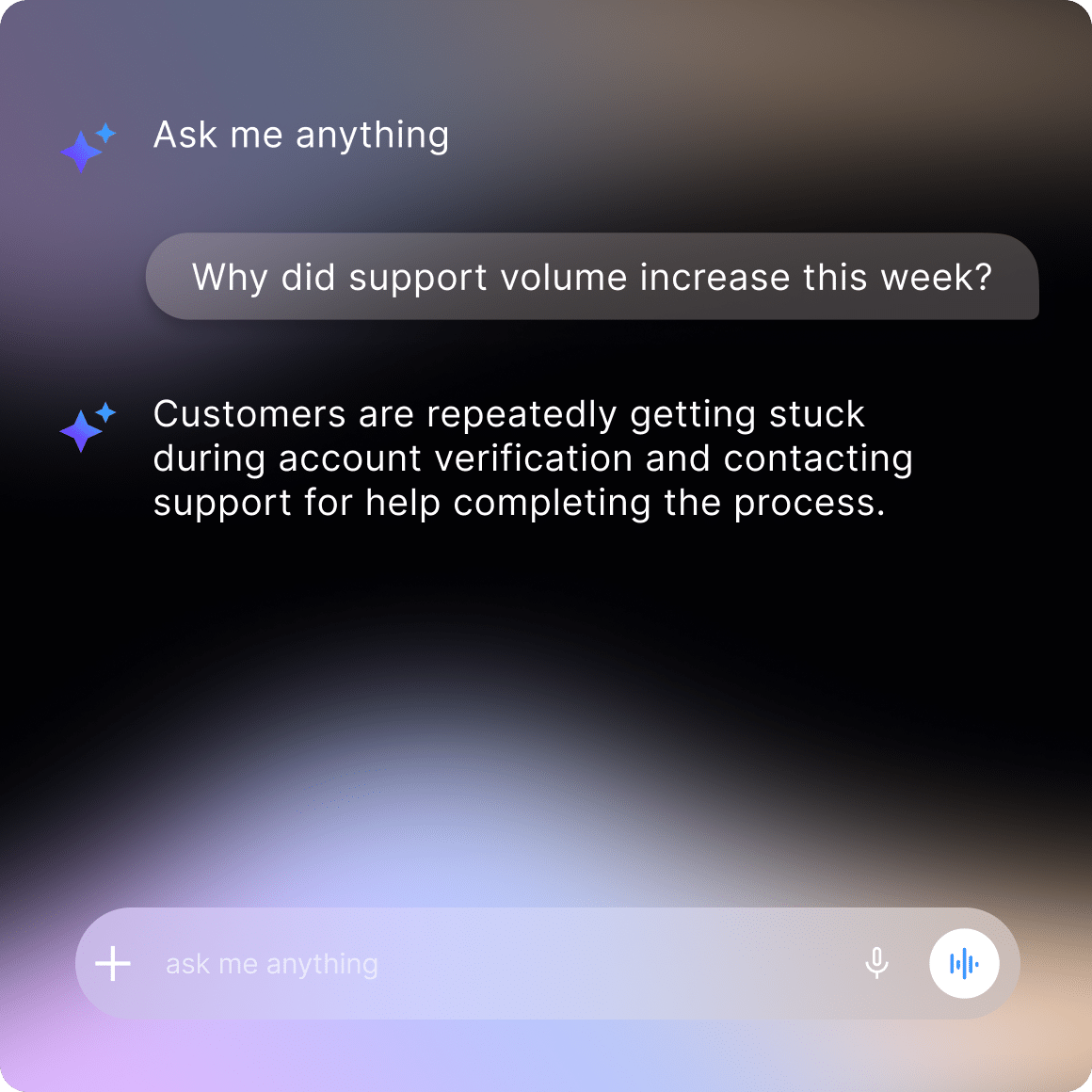Tap the microphone icon to dictate
The image size is (1092, 1092).
coord(876,964)
